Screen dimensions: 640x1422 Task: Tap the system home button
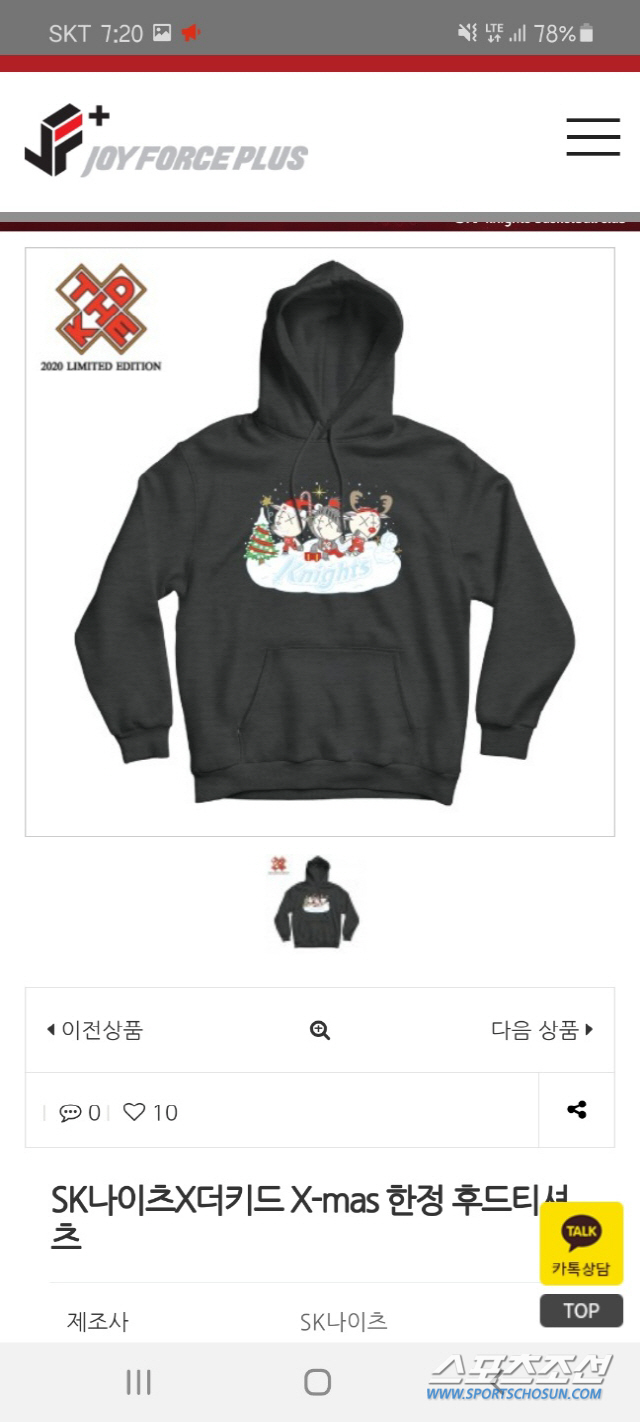click(x=317, y=1382)
